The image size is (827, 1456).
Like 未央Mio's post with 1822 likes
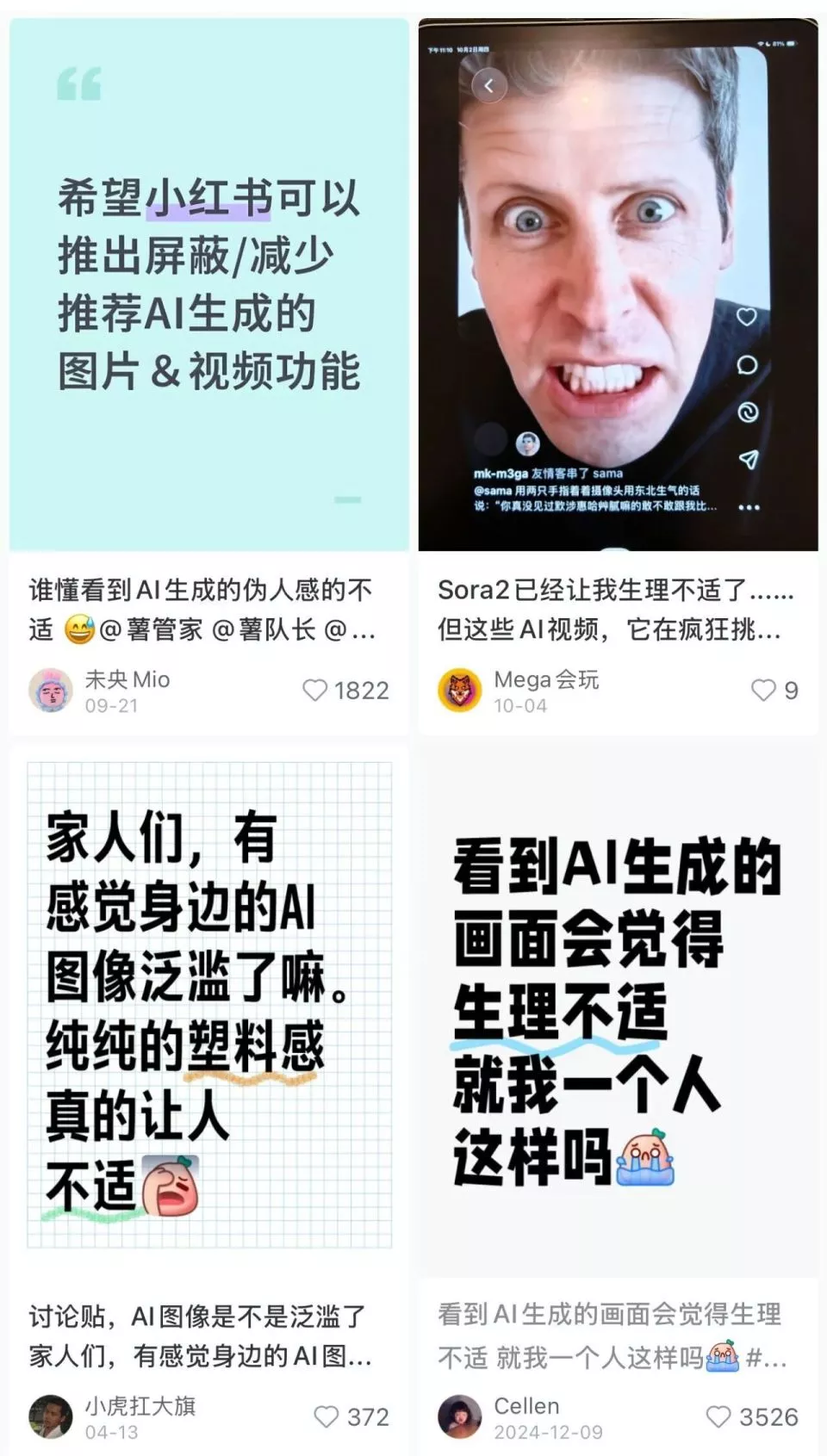[x=315, y=691]
